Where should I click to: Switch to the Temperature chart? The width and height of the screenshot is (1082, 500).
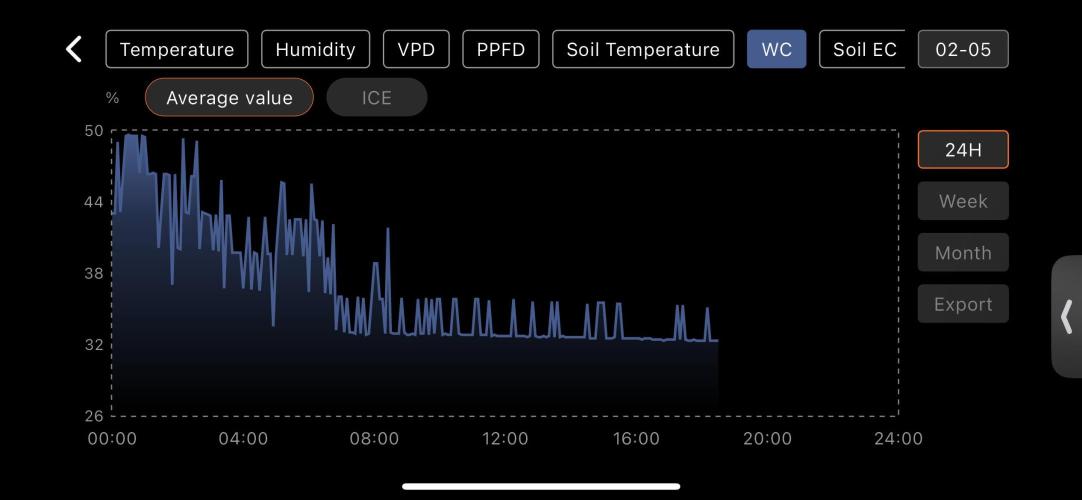click(x=177, y=49)
